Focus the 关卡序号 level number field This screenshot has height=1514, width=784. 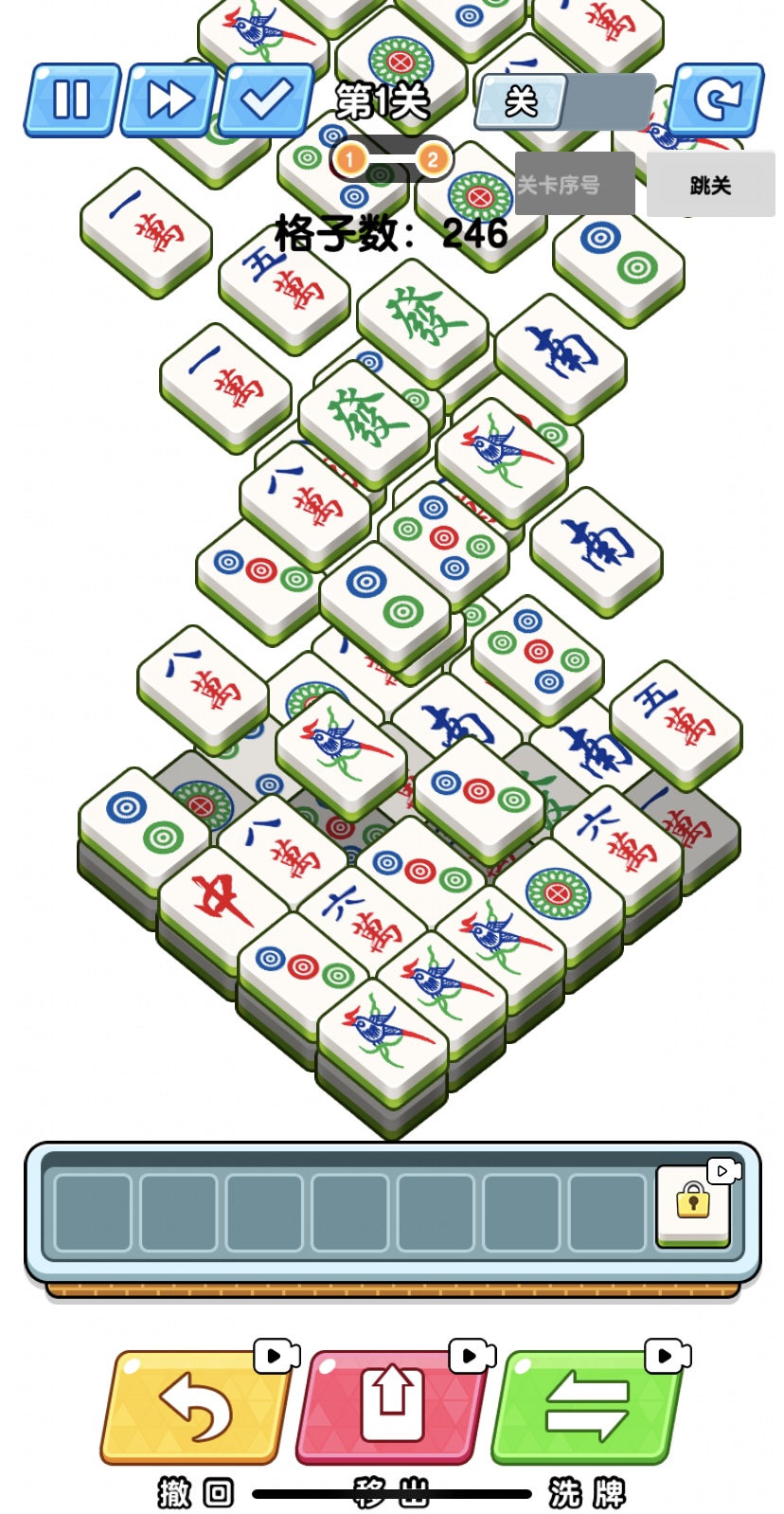[x=574, y=185]
